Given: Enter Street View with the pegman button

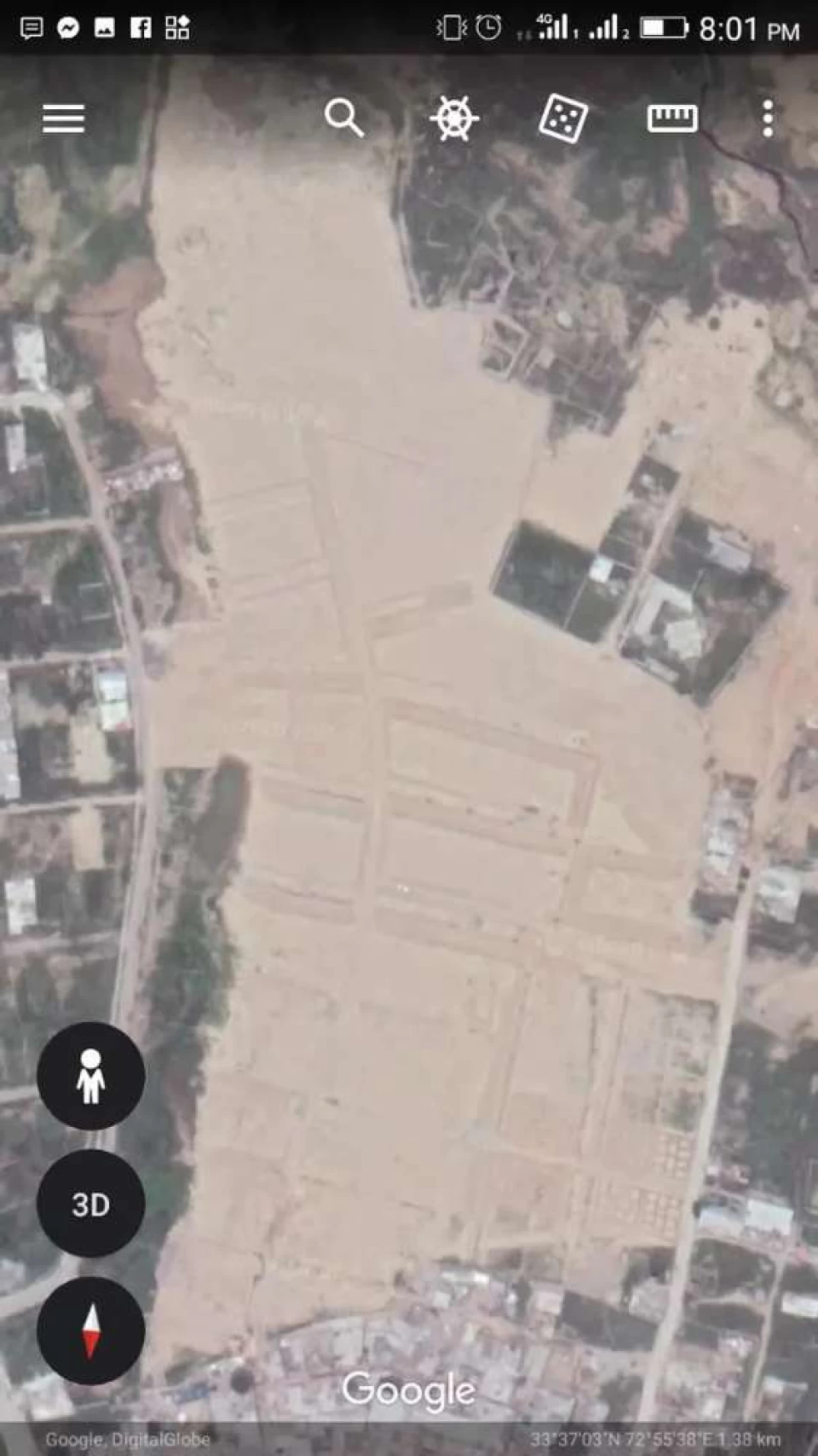Looking at the screenshot, I should [x=91, y=1076].
